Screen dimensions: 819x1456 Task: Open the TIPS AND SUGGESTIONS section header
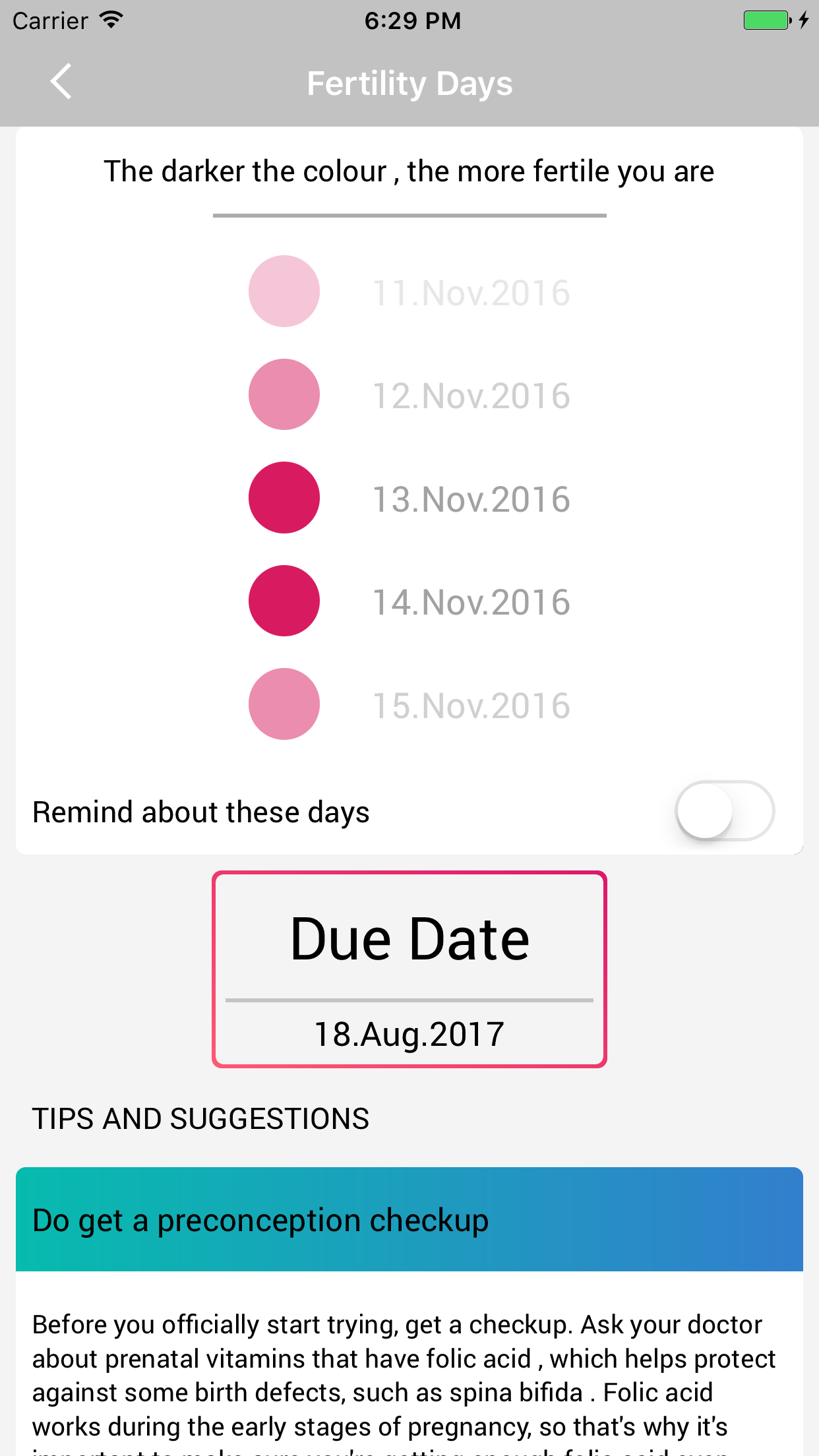[x=201, y=1118]
